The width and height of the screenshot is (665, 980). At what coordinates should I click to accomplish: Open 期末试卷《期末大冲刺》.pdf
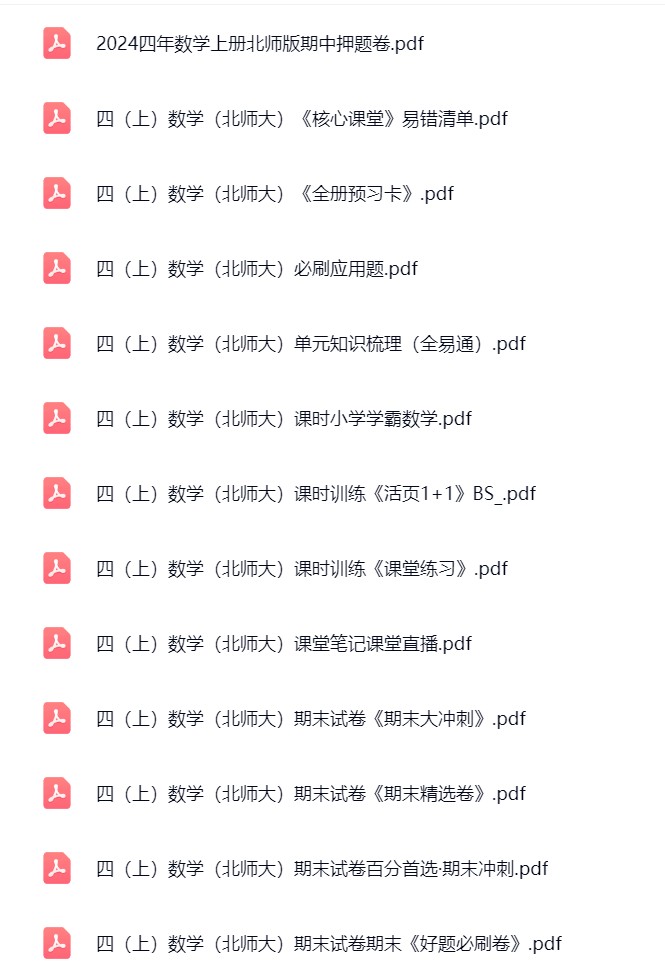[310, 719]
